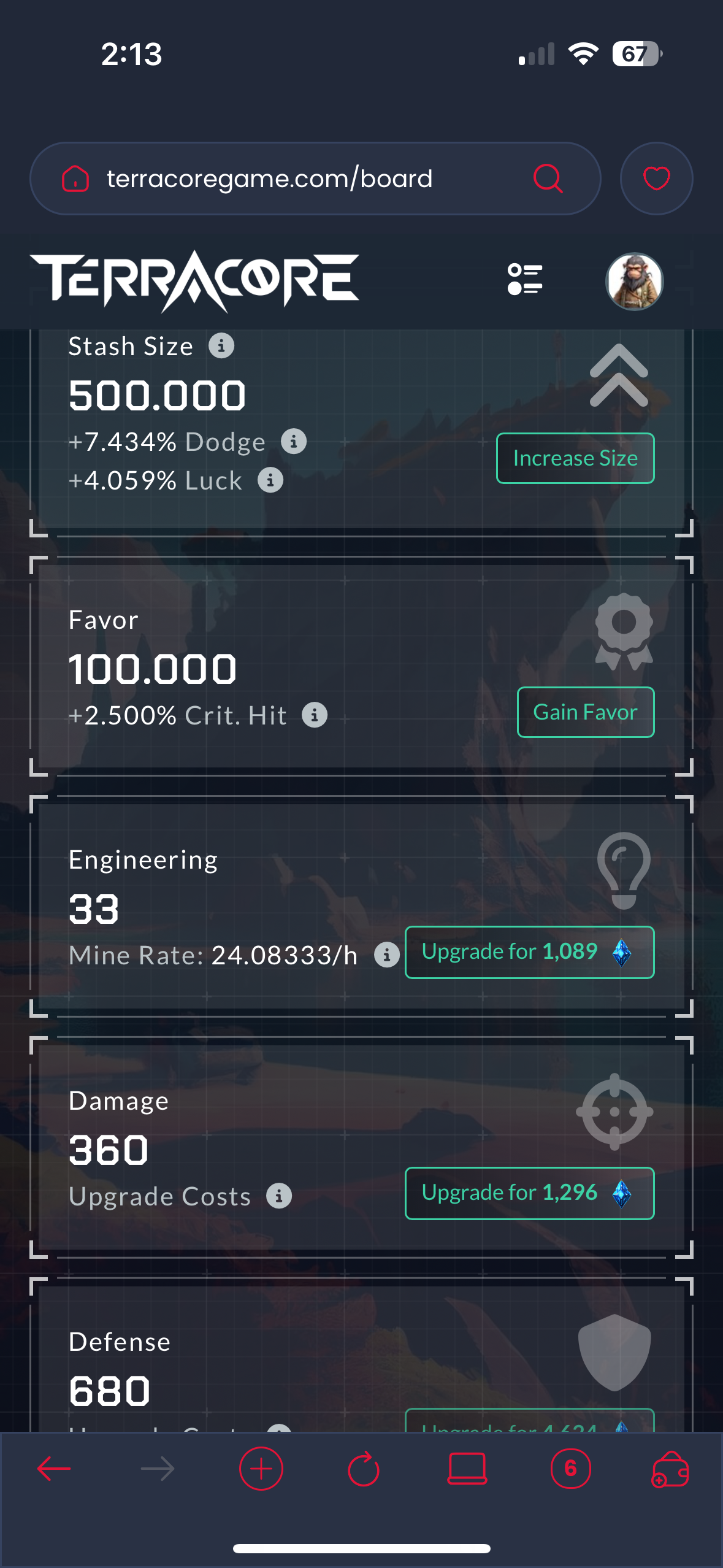The image size is (723, 1568).
Task: Reload the page
Action: coord(364,1469)
